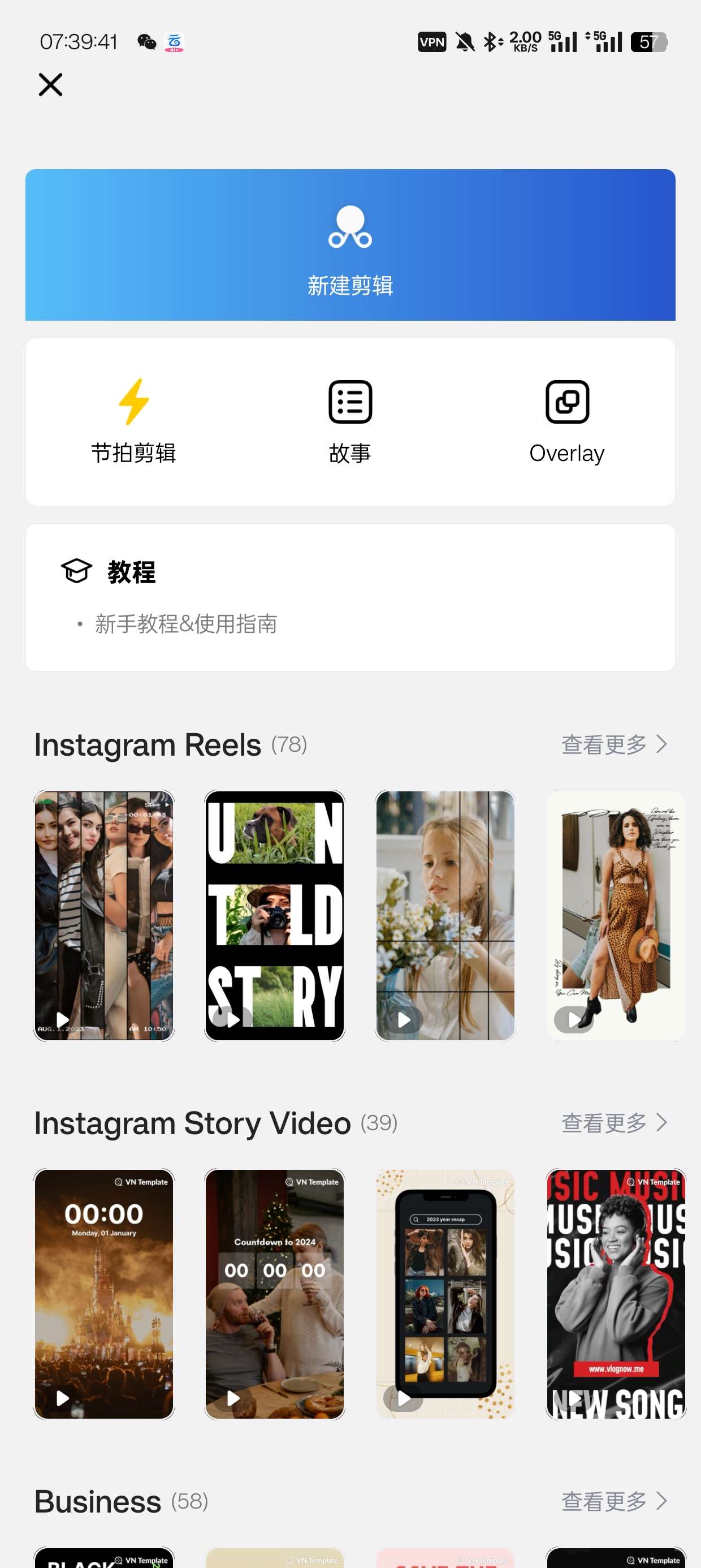Open the girl with flowers grid template

[445, 915]
